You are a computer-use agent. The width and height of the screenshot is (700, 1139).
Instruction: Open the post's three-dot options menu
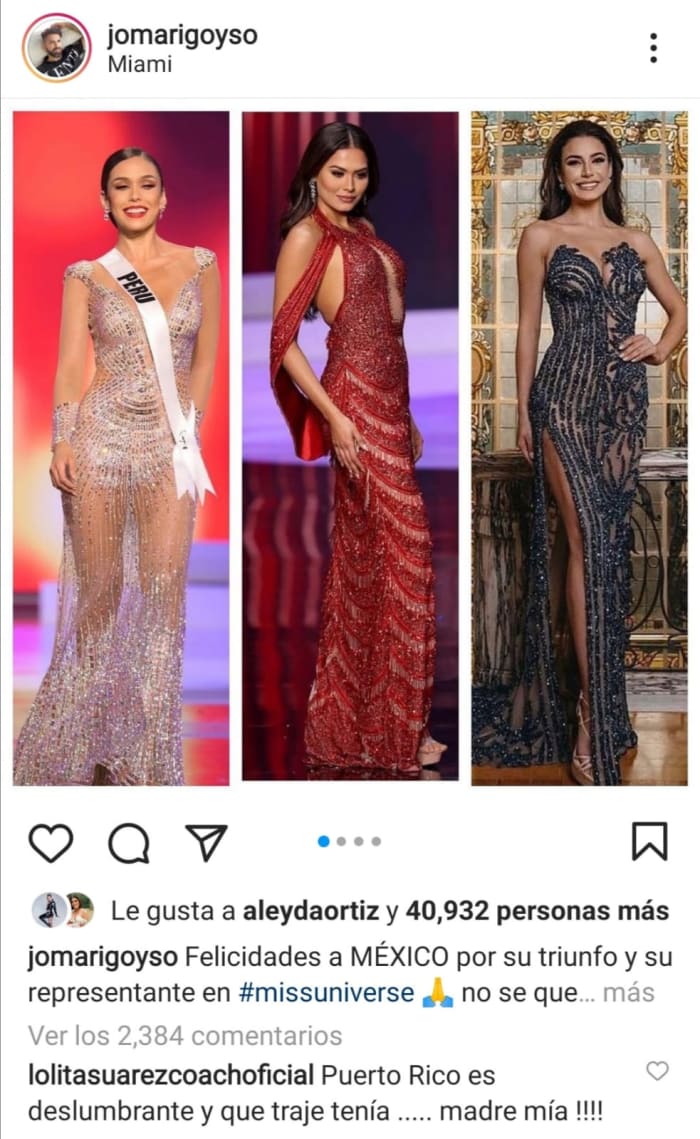pyautogui.click(x=653, y=48)
